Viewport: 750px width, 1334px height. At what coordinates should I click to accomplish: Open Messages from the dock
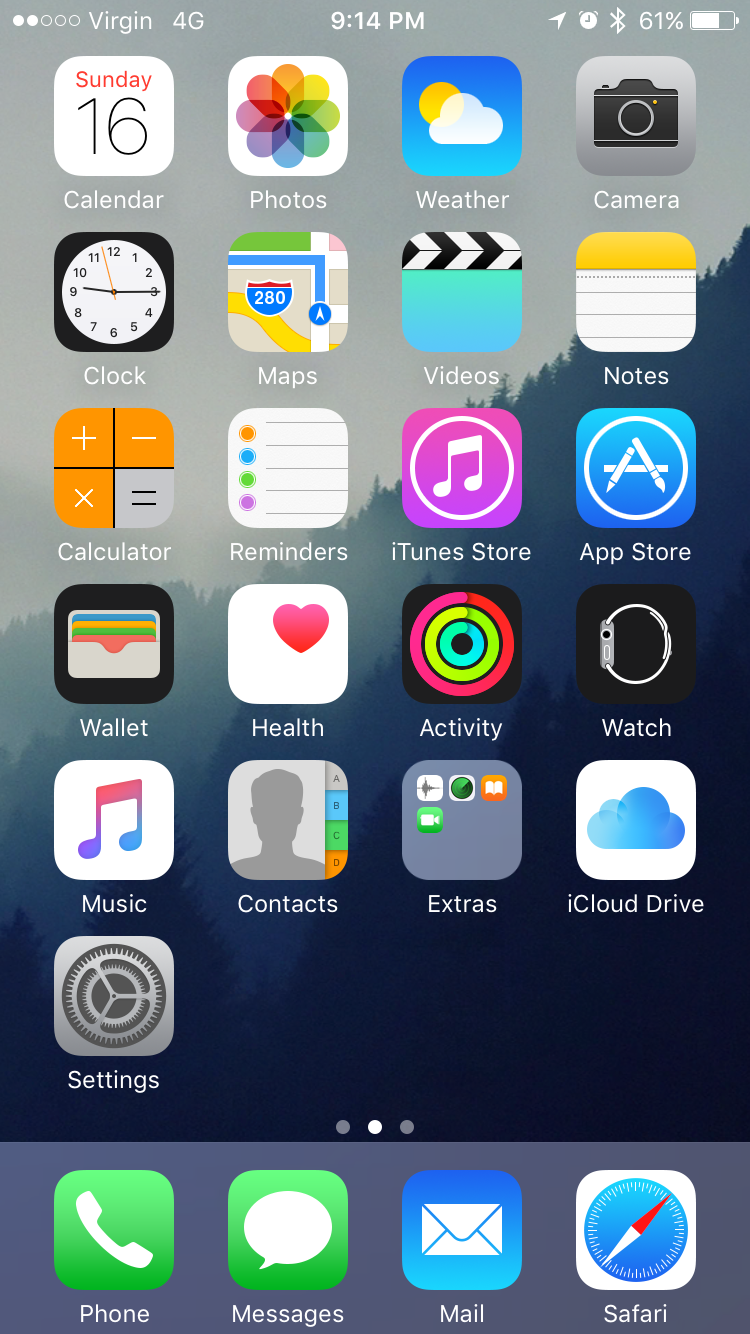[288, 1230]
